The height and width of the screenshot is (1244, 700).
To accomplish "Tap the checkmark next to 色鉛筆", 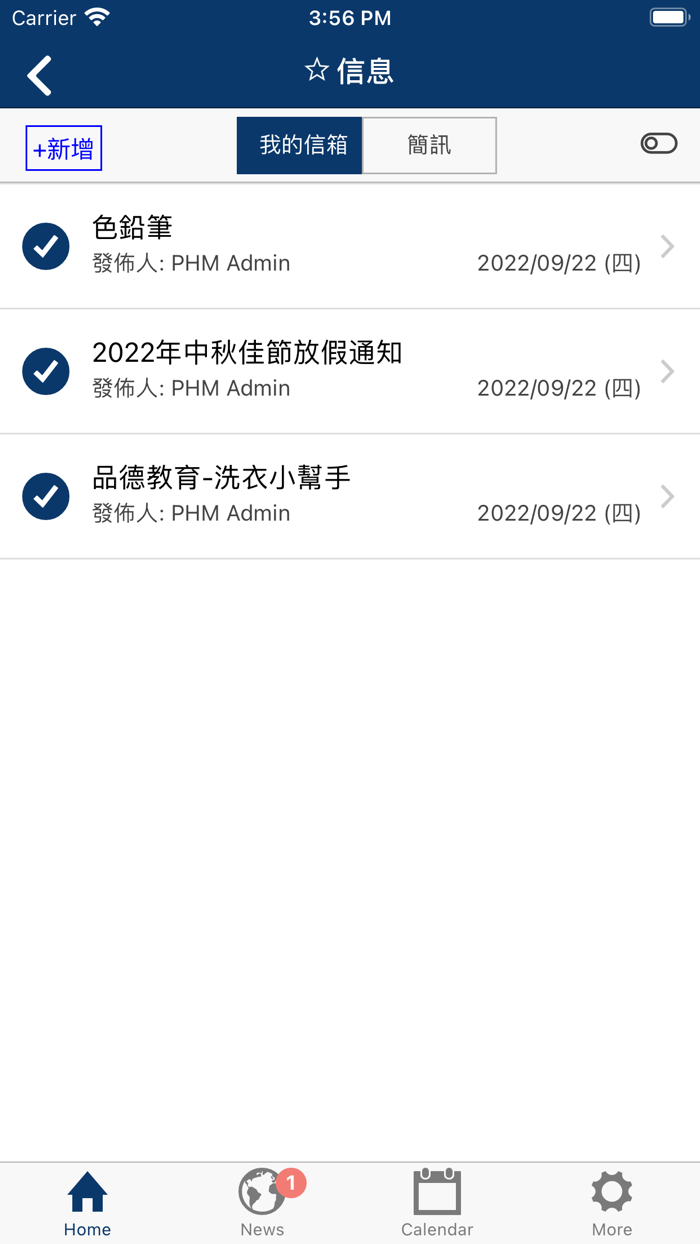I will pyautogui.click(x=46, y=246).
